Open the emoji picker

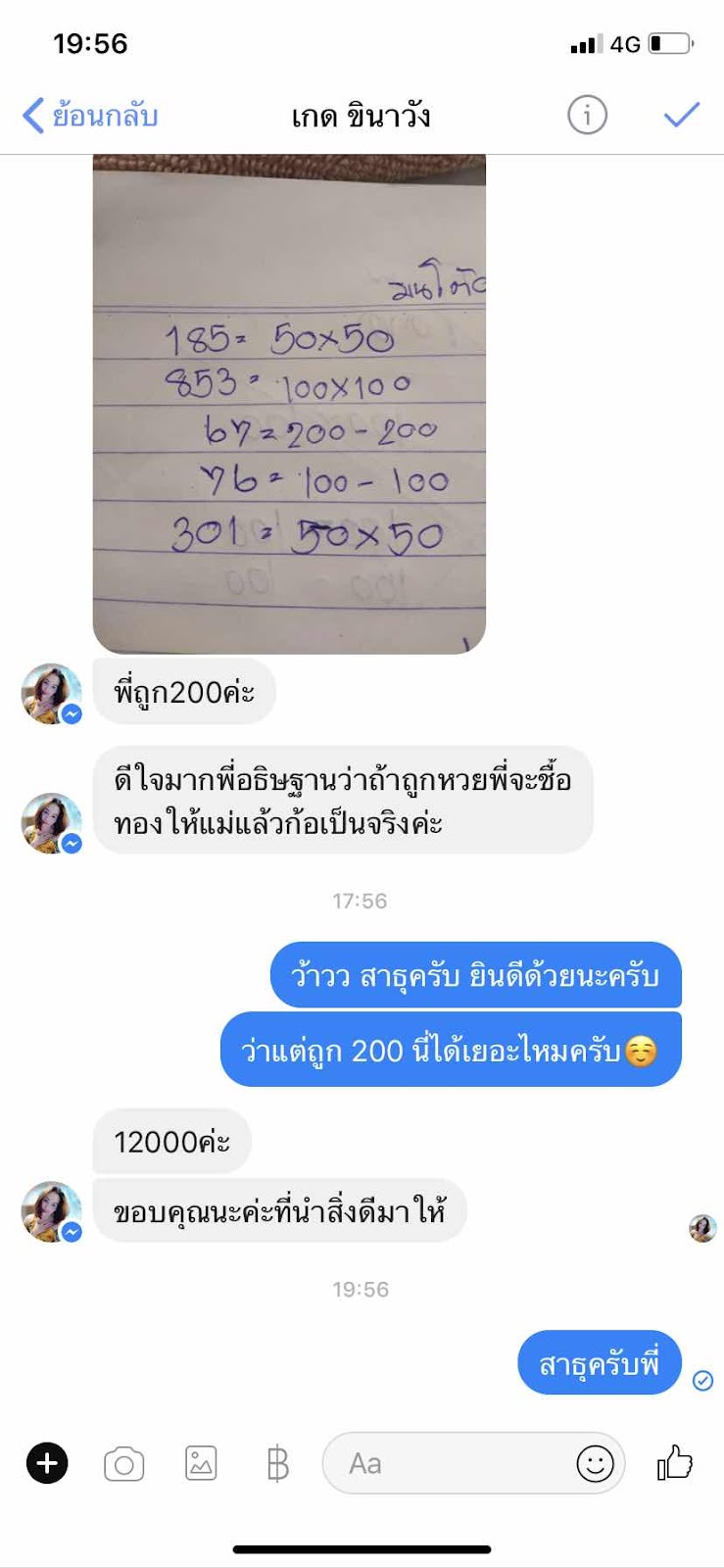[595, 1463]
